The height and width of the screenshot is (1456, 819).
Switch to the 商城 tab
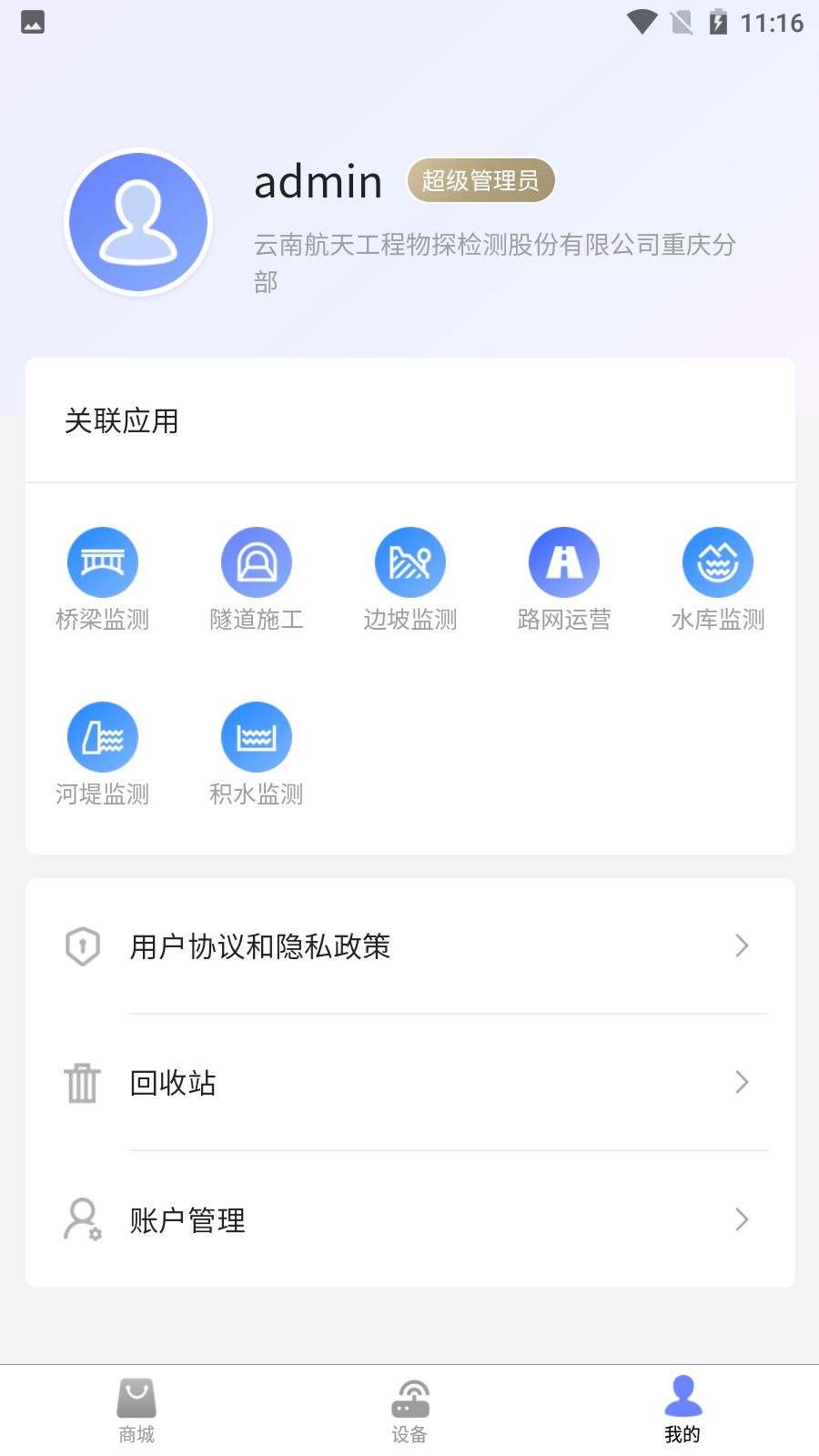click(136, 1410)
